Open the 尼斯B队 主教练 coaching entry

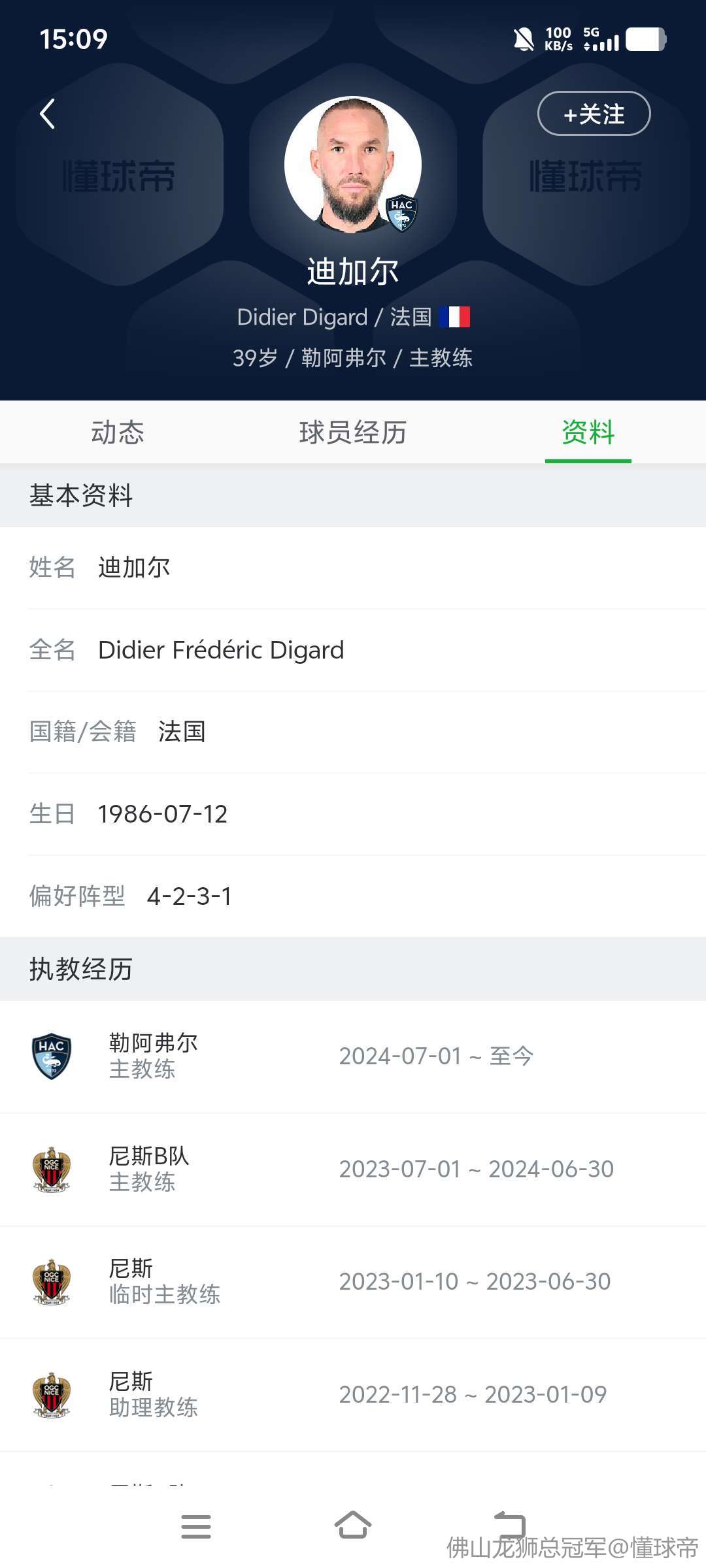pyautogui.click(x=353, y=1169)
